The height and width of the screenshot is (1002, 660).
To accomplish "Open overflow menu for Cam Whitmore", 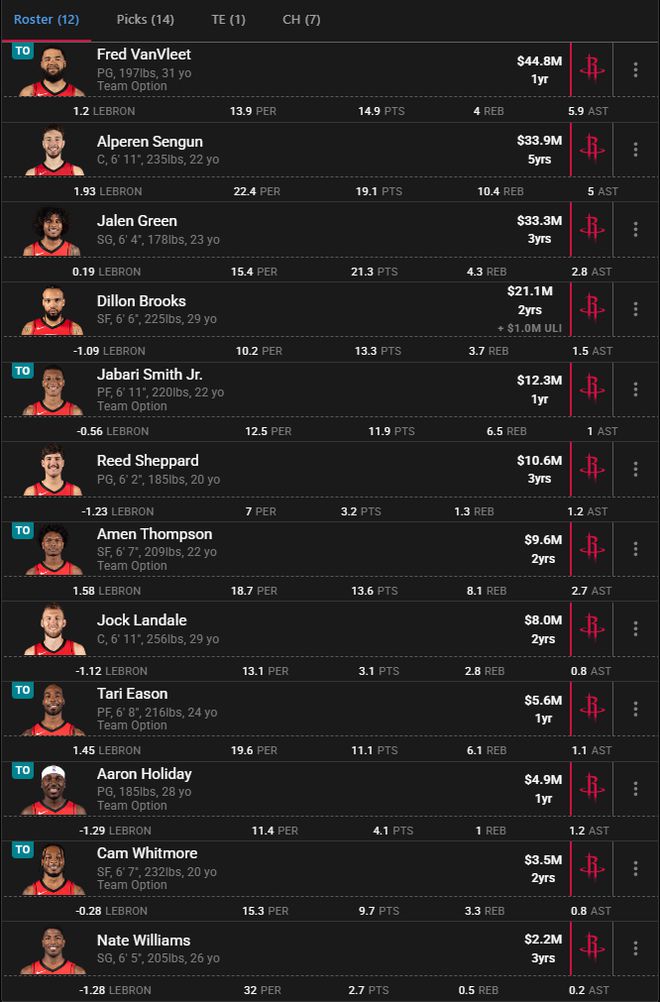I will click(635, 868).
